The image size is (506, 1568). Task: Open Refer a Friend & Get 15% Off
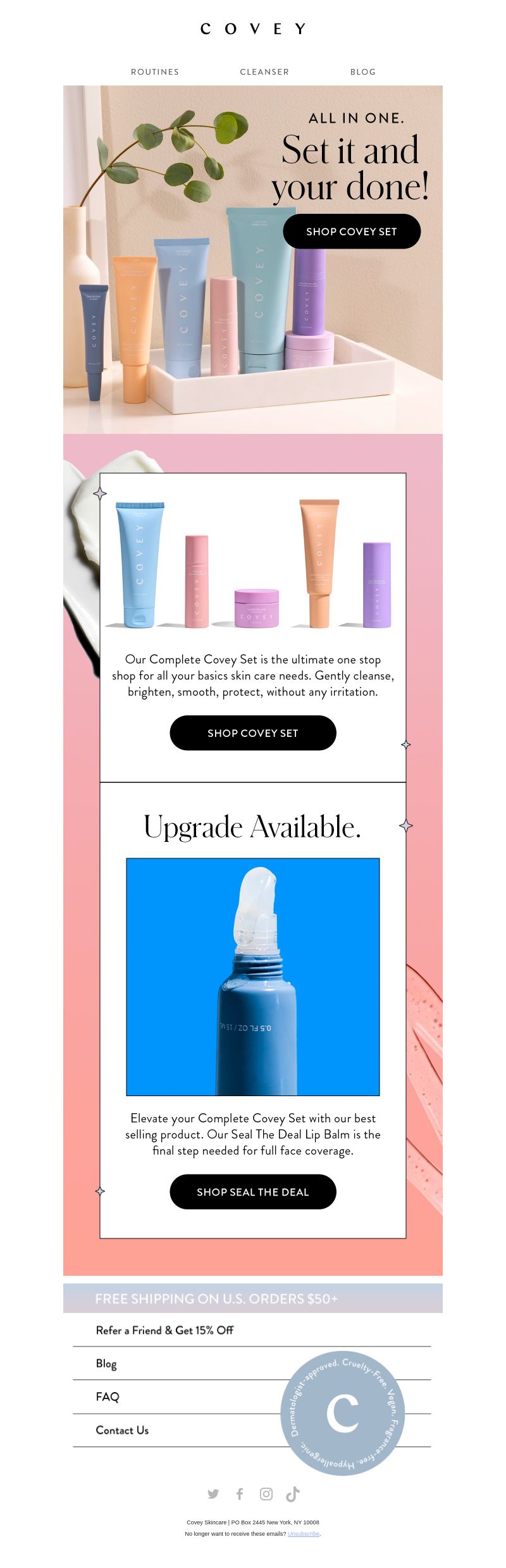pyautogui.click(x=164, y=1330)
